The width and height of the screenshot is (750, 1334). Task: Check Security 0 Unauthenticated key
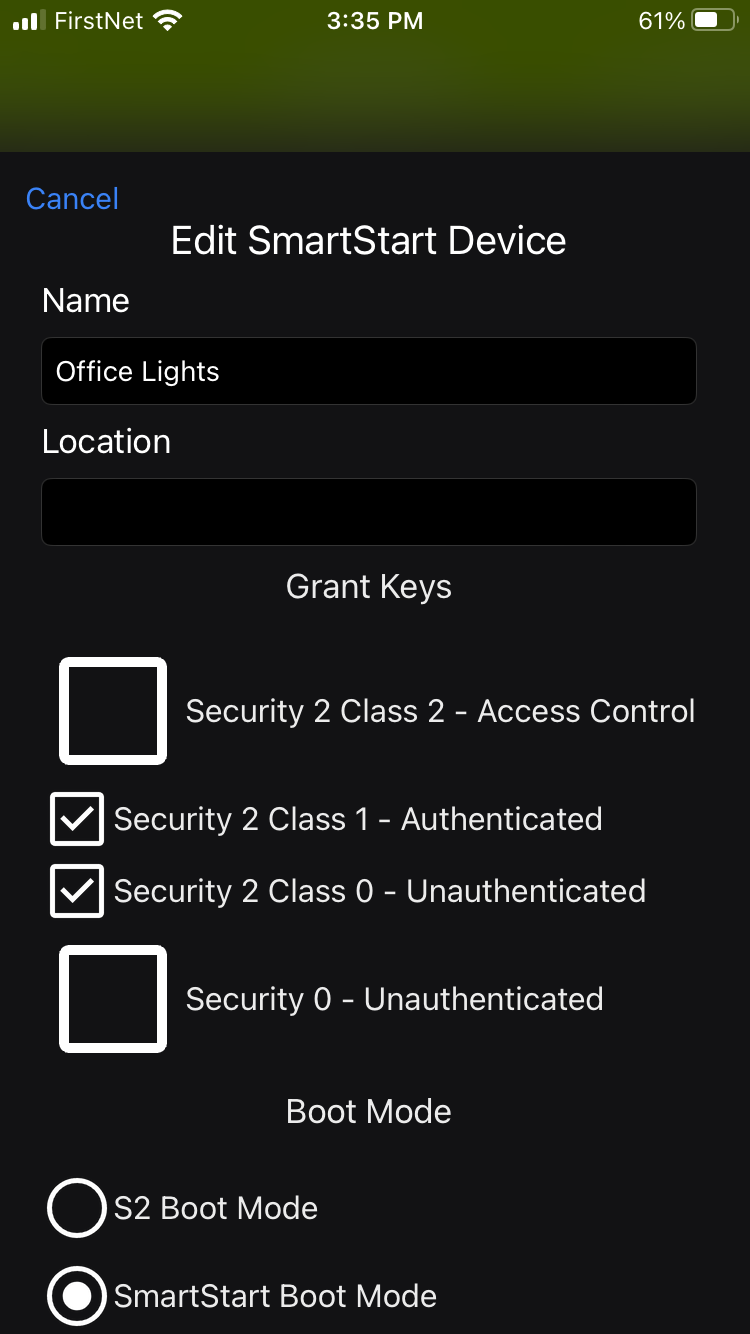[113, 999]
